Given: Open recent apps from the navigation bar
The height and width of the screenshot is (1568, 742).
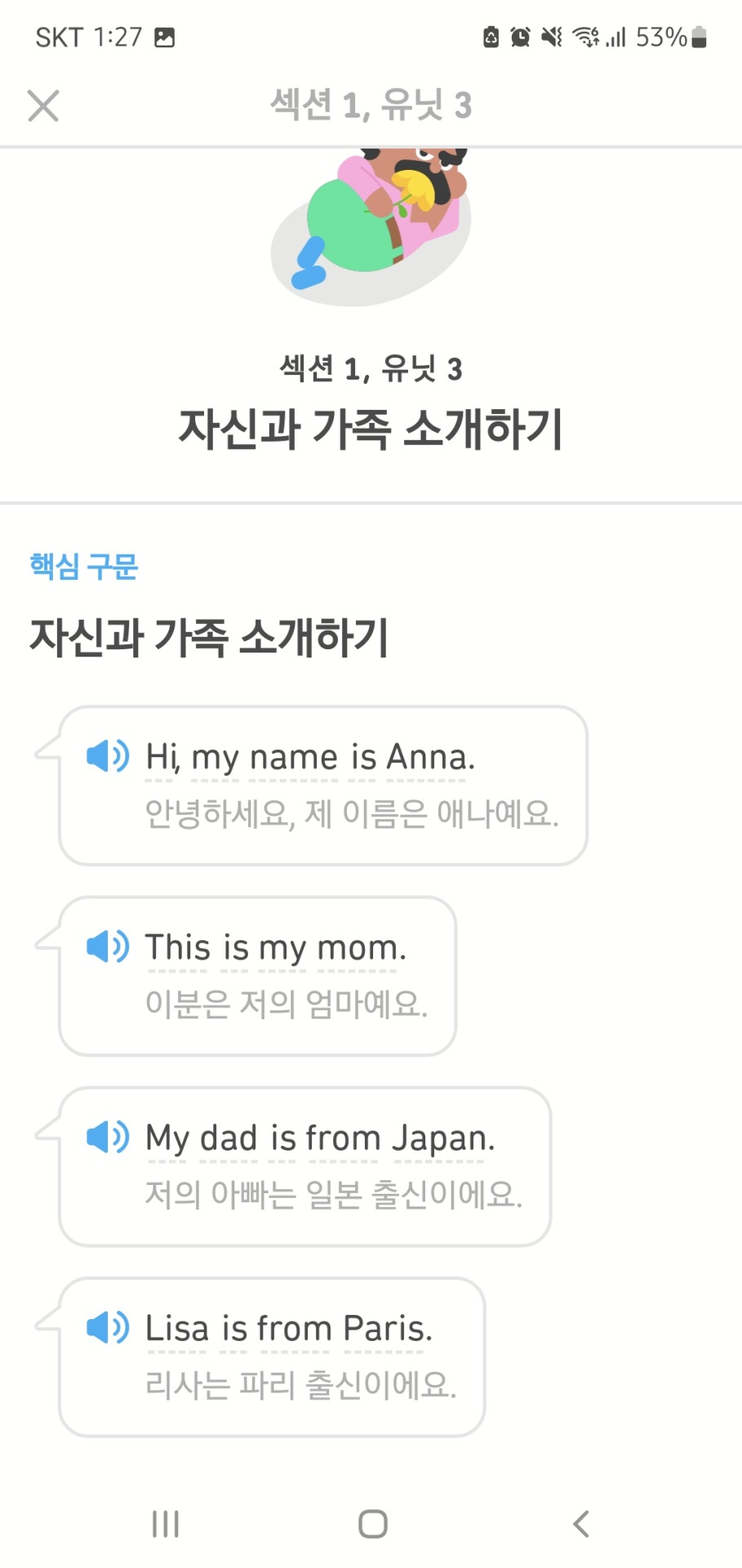Looking at the screenshot, I should [166, 1523].
